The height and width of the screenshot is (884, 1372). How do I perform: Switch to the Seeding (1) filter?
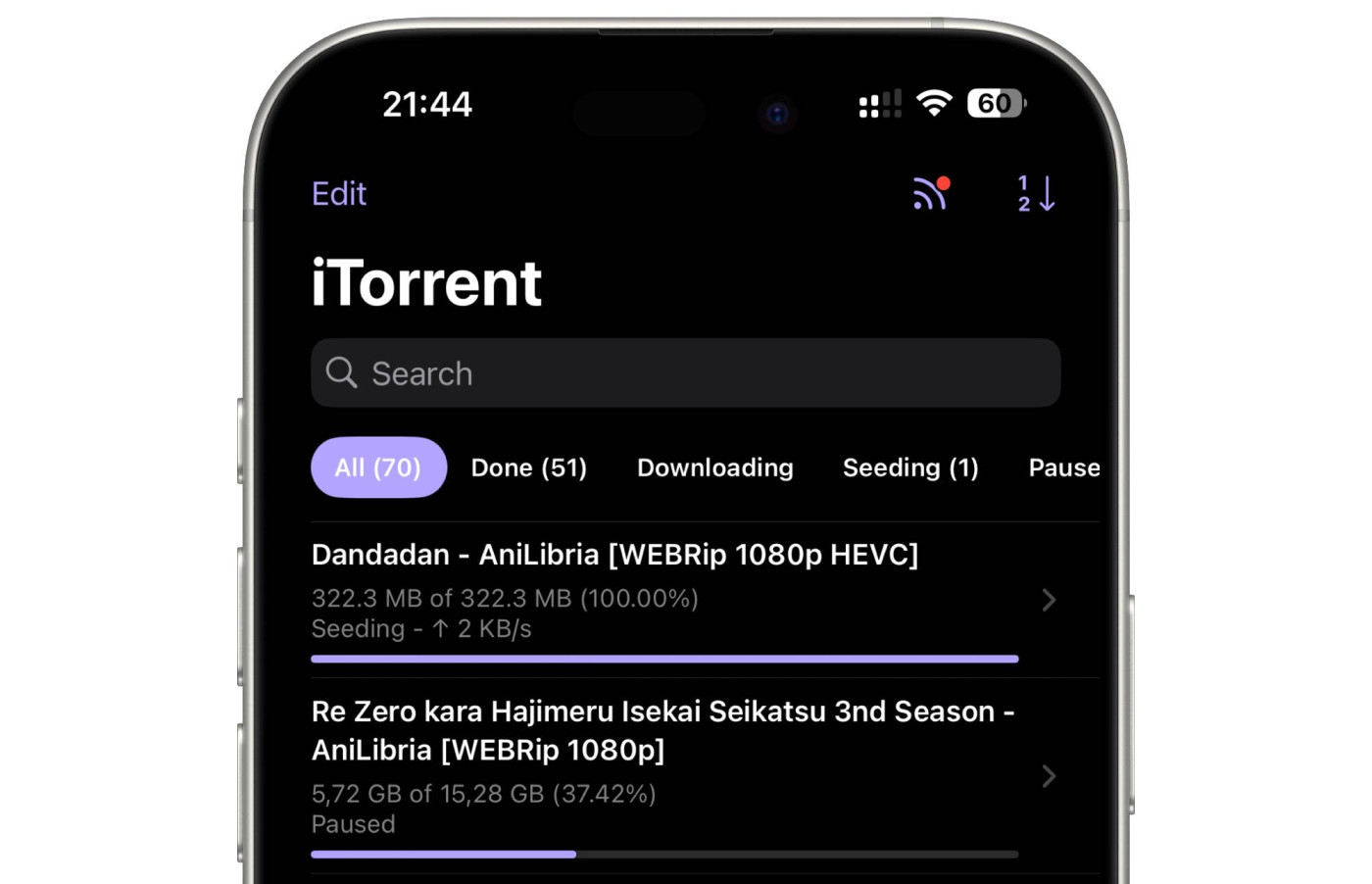[x=910, y=467]
